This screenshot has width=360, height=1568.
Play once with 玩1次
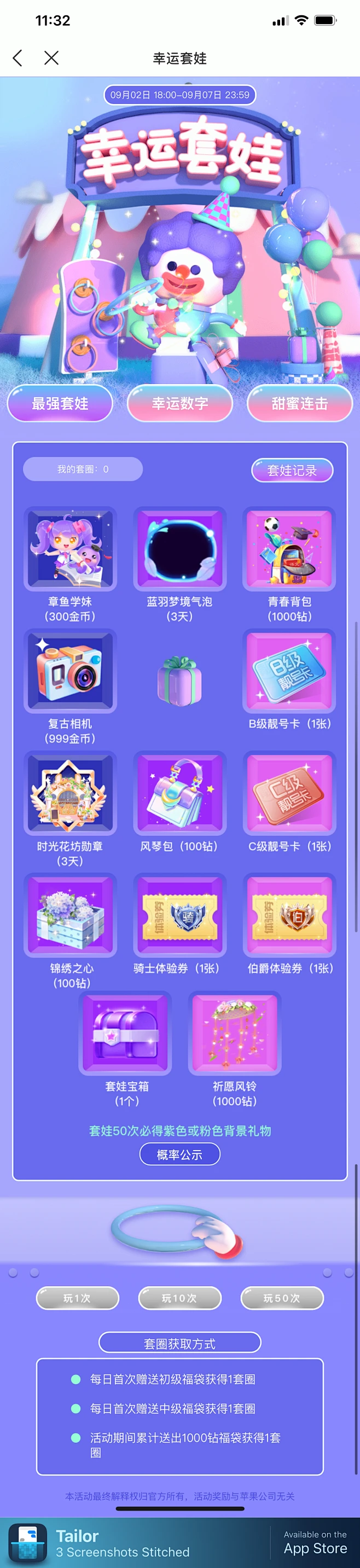click(77, 1298)
